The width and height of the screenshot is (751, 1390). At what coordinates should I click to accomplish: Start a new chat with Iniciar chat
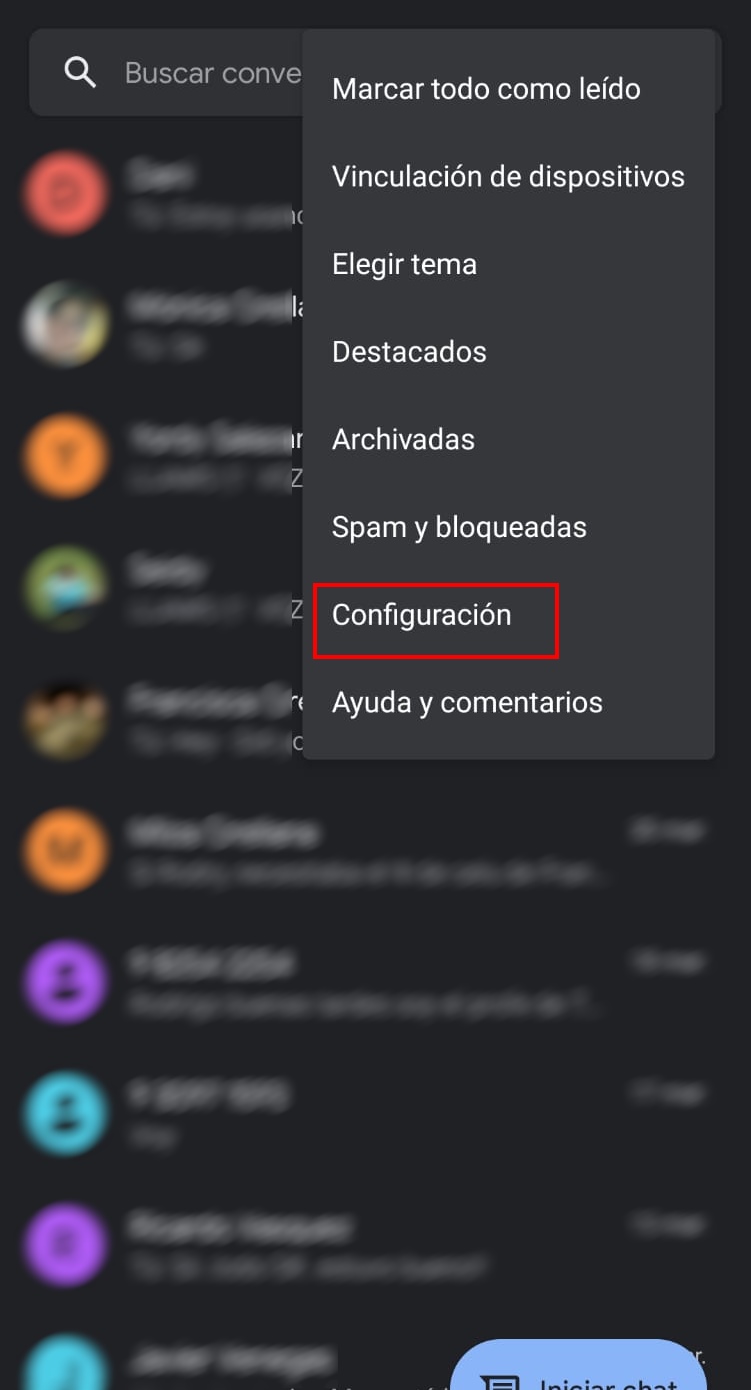[x=578, y=1372]
